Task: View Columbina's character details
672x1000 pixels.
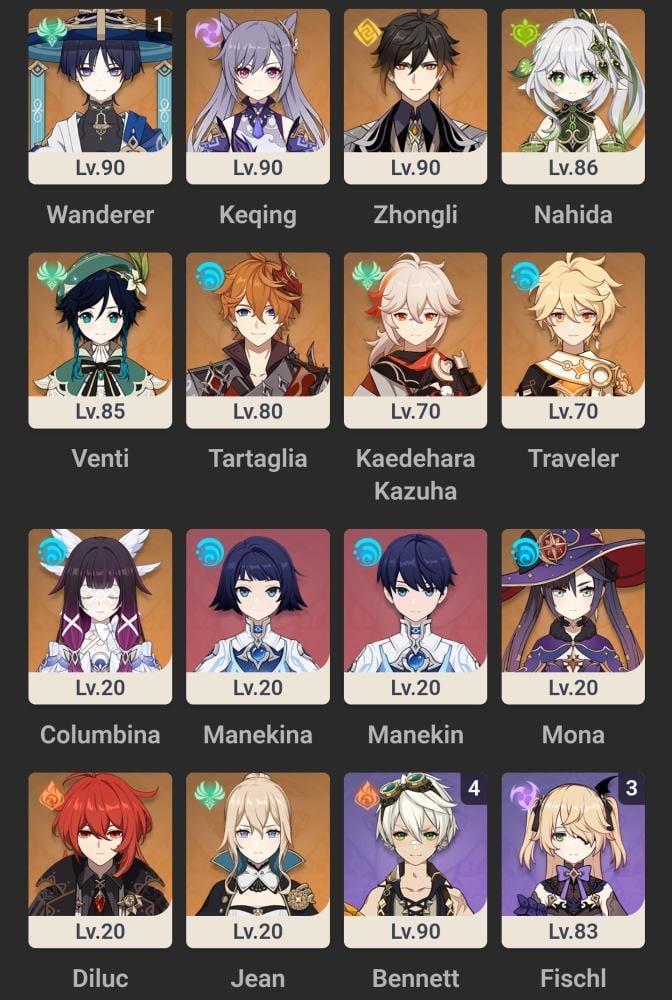Action: coord(100,616)
